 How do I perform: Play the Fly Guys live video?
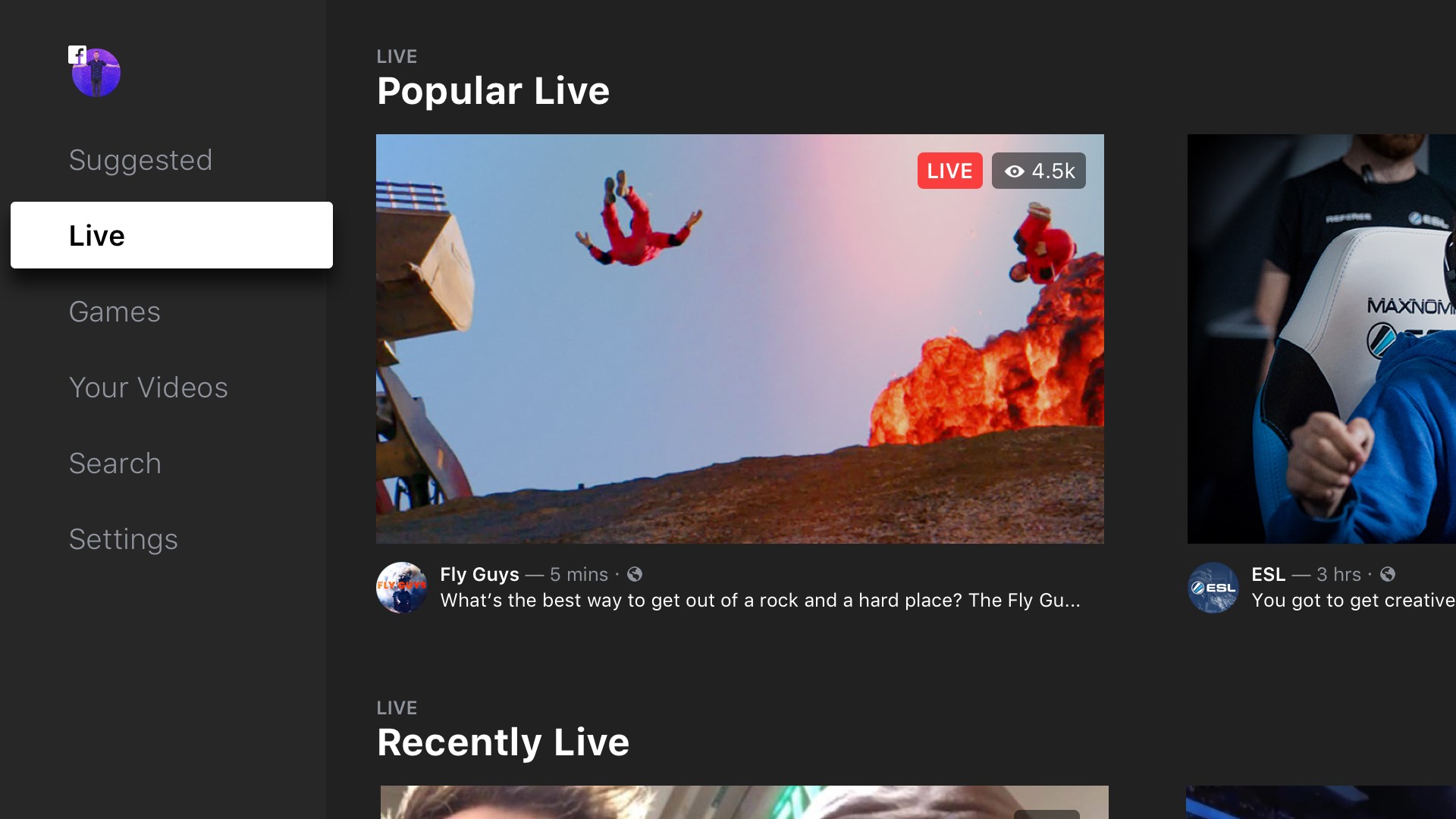pos(739,338)
